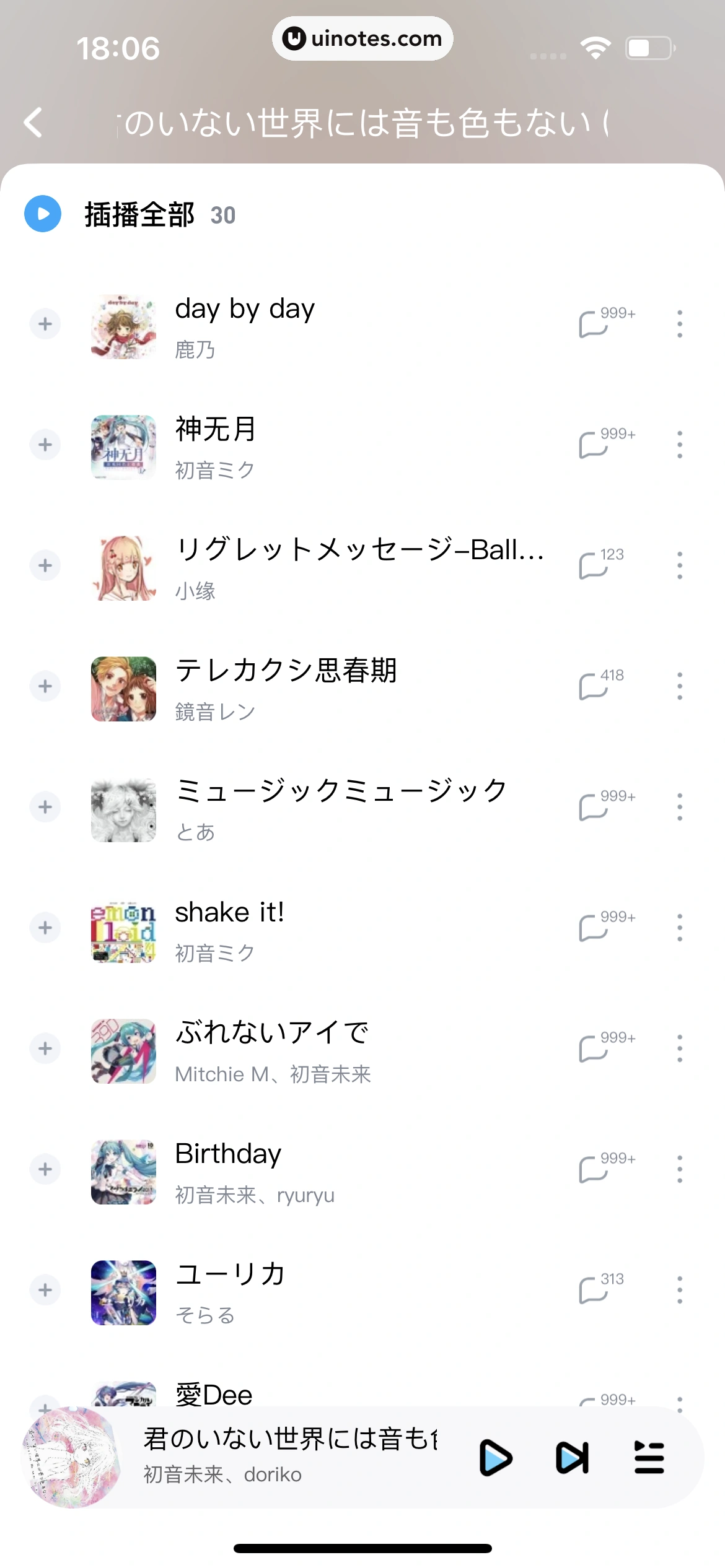Play the song shake it!

pyautogui.click(x=230, y=913)
